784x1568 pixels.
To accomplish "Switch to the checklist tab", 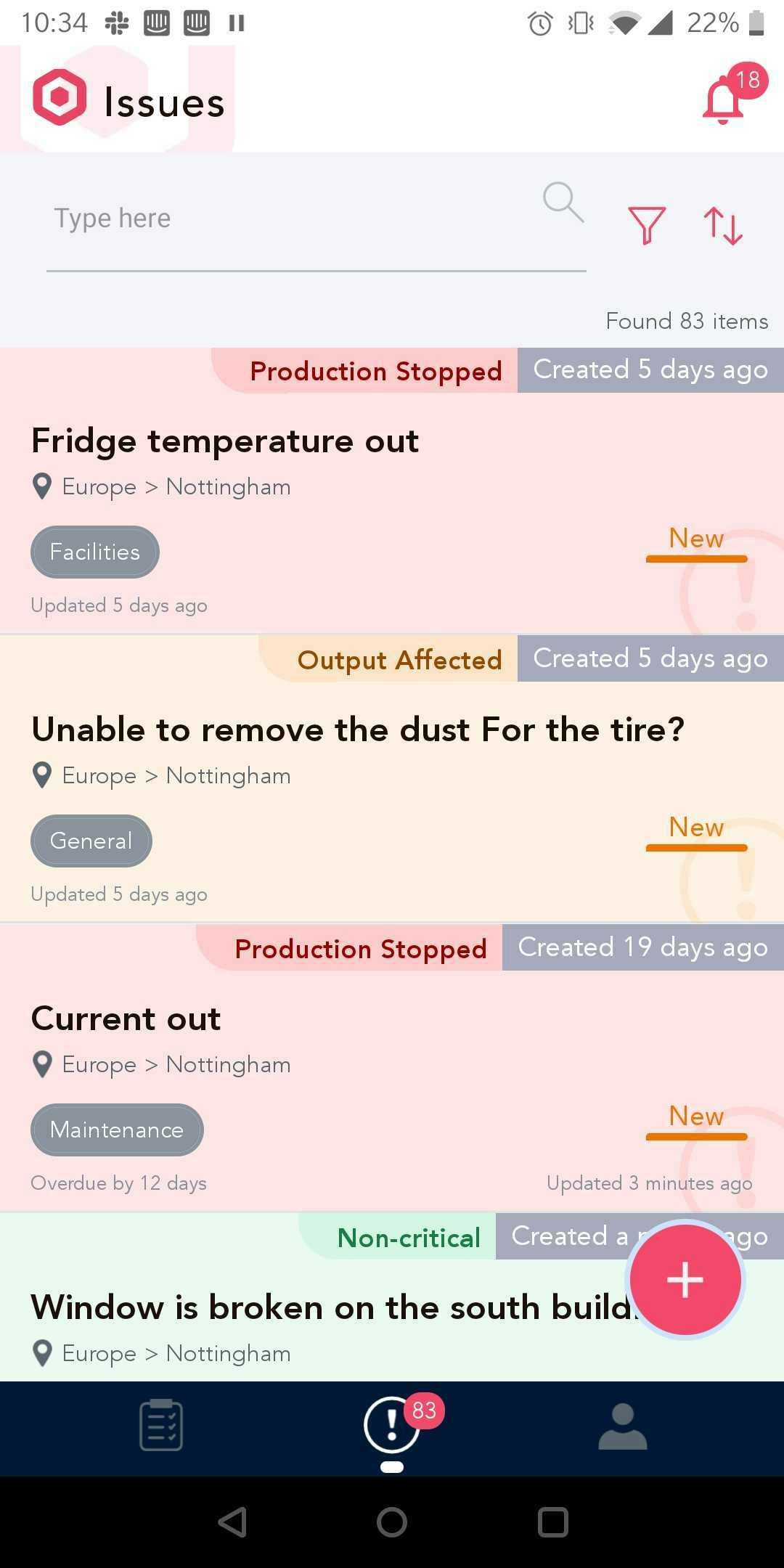I will coord(161,1426).
